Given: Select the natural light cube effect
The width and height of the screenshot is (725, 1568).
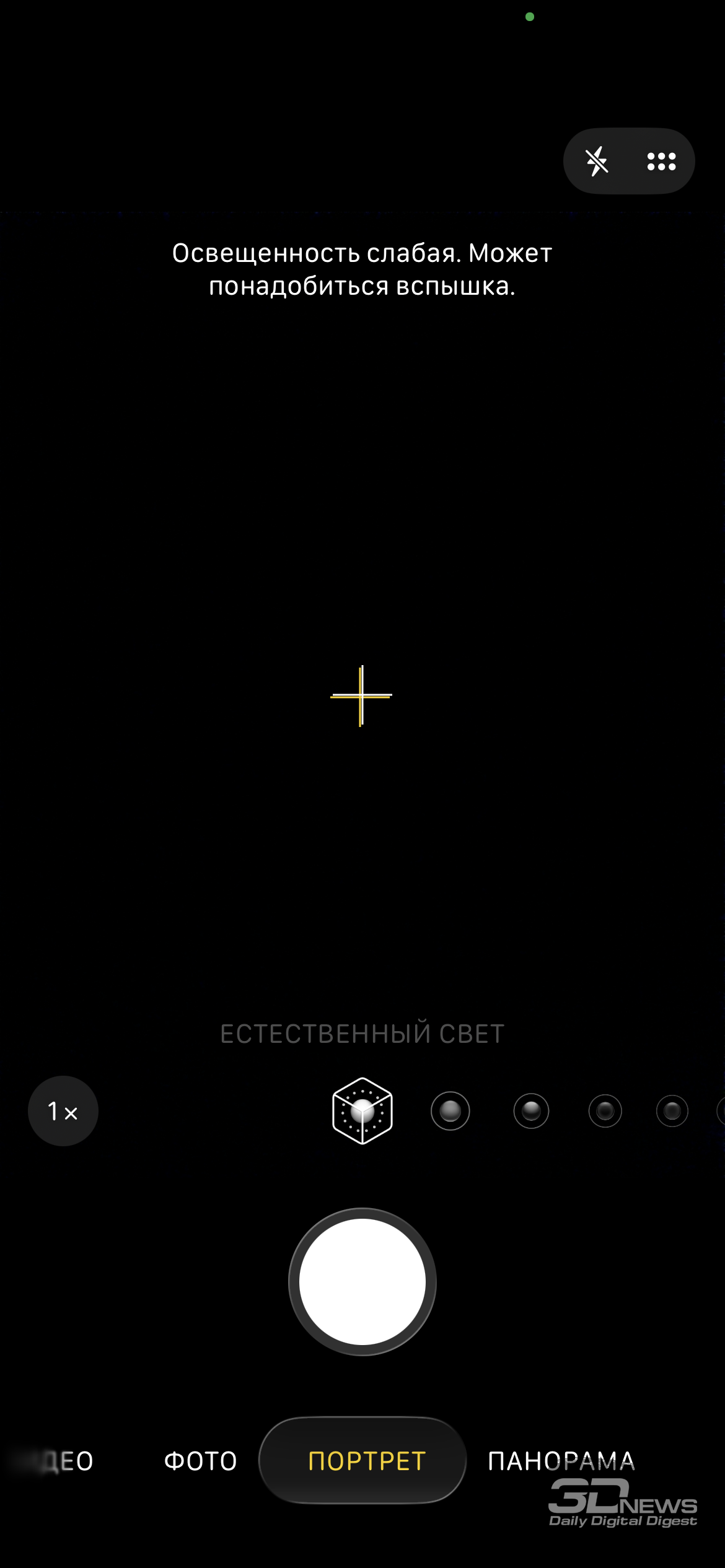Looking at the screenshot, I should click(362, 1111).
